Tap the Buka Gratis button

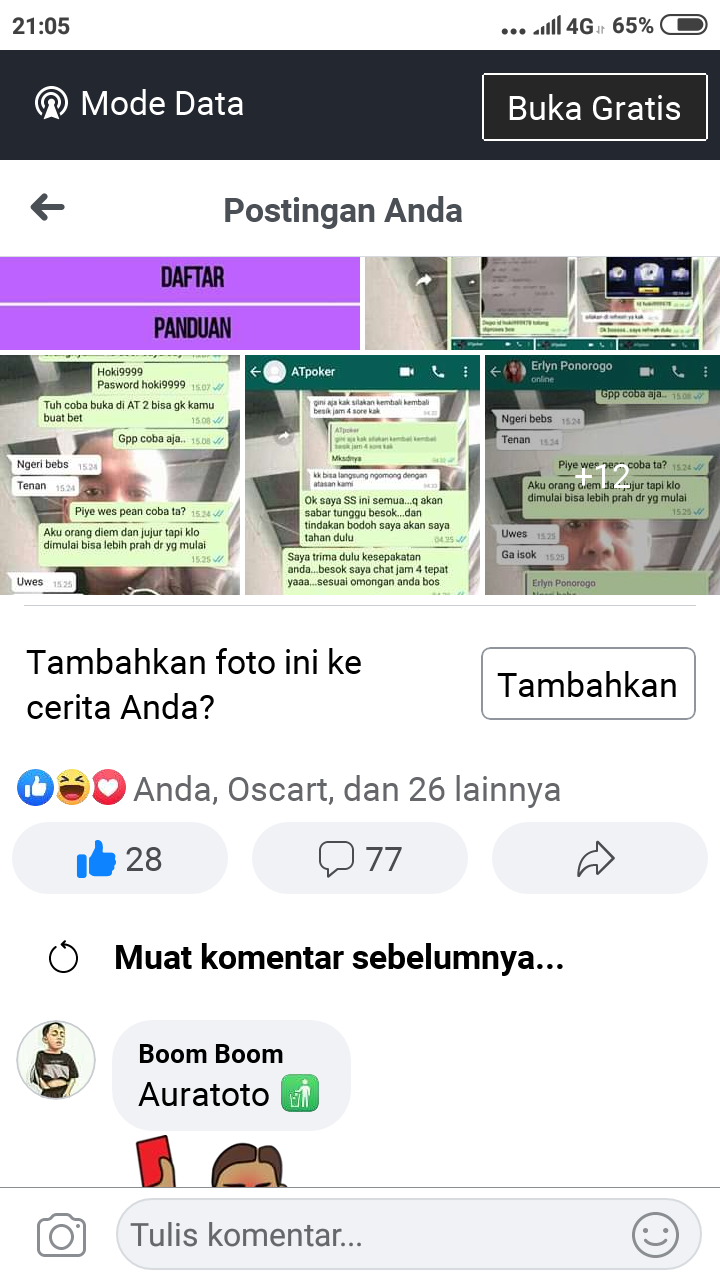[594, 107]
